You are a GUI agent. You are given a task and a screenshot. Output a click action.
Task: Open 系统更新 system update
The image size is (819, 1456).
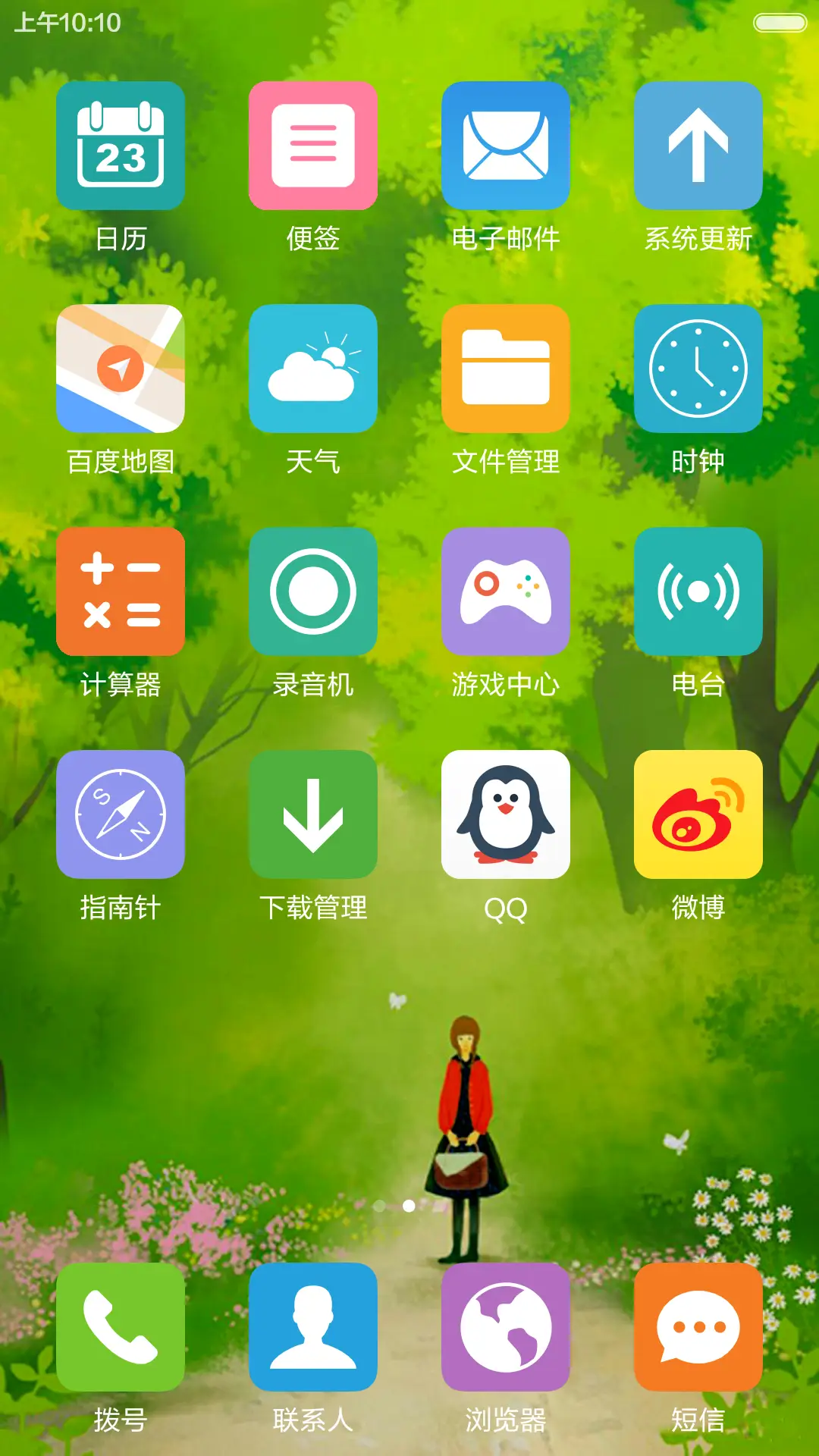tap(698, 146)
